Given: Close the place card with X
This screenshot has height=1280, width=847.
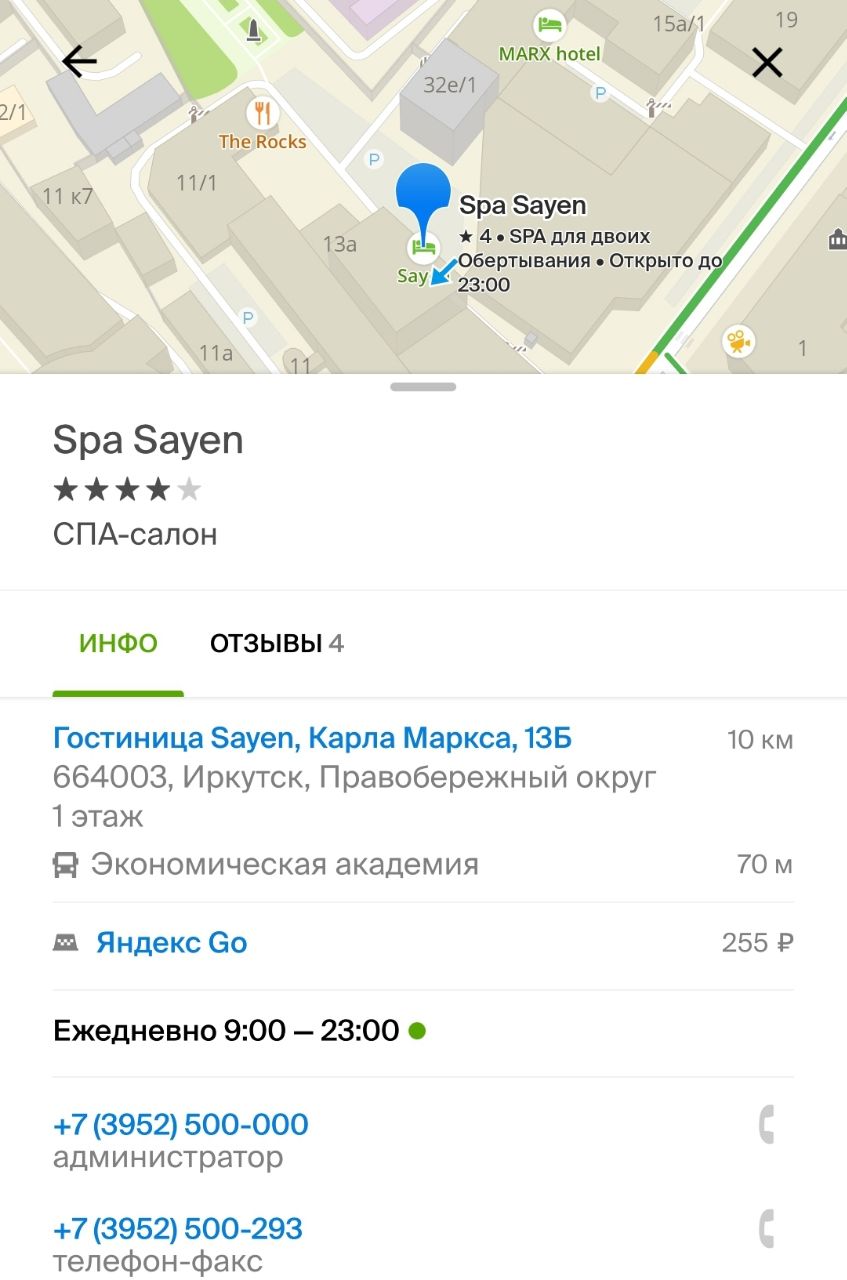Looking at the screenshot, I should point(767,64).
